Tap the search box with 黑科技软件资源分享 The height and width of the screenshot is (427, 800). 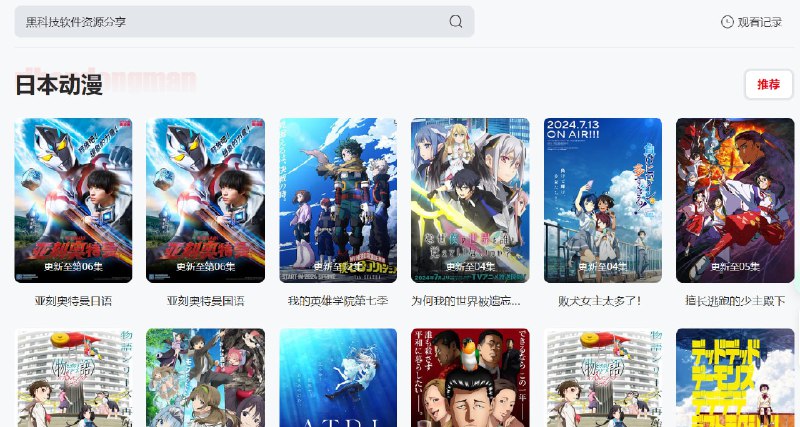point(230,21)
